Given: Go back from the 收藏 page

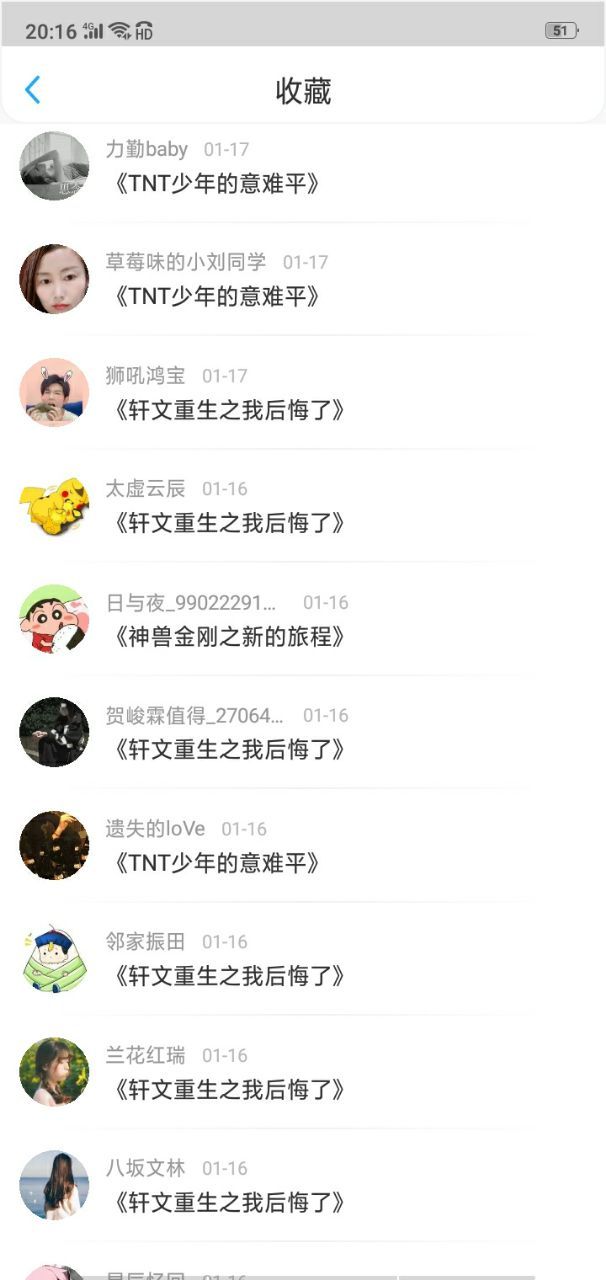Looking at the screenshot, I should (32, 90).
